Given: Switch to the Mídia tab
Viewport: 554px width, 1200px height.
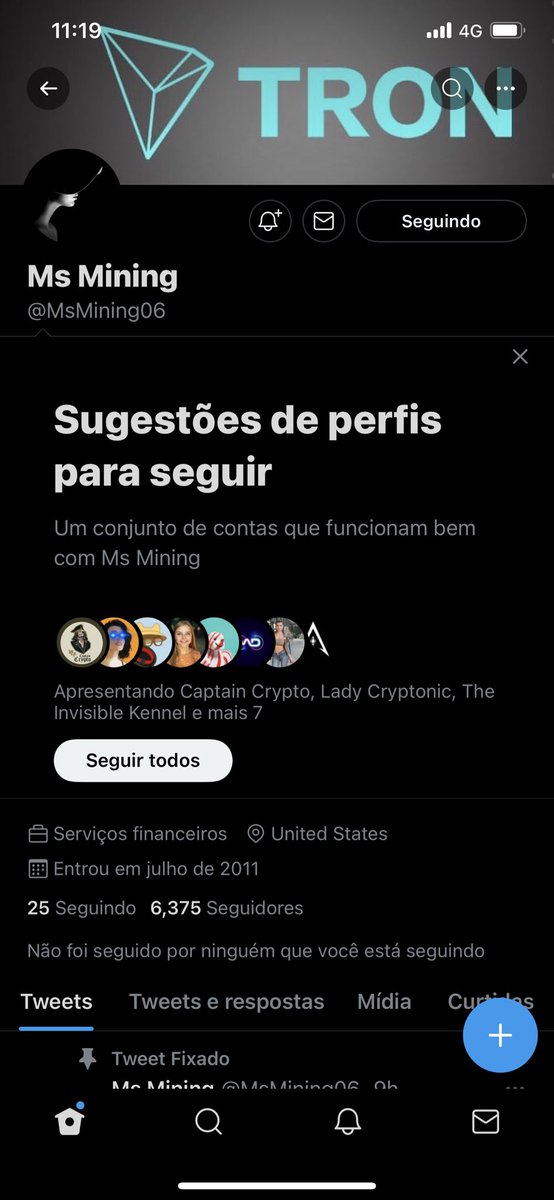Looking at the screenshot, I should [x=384, y=1001].
